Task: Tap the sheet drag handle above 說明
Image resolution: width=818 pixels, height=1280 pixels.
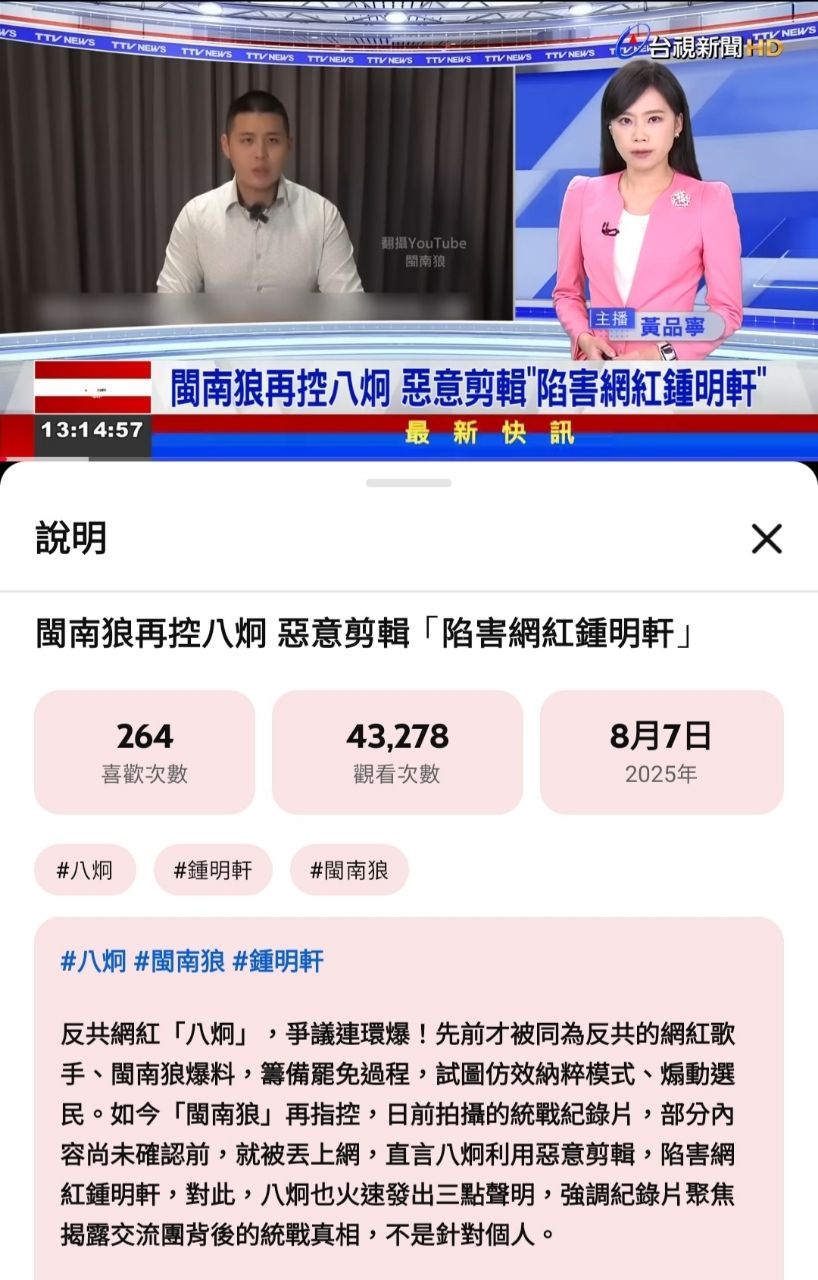Action: [x=409, y=483]
